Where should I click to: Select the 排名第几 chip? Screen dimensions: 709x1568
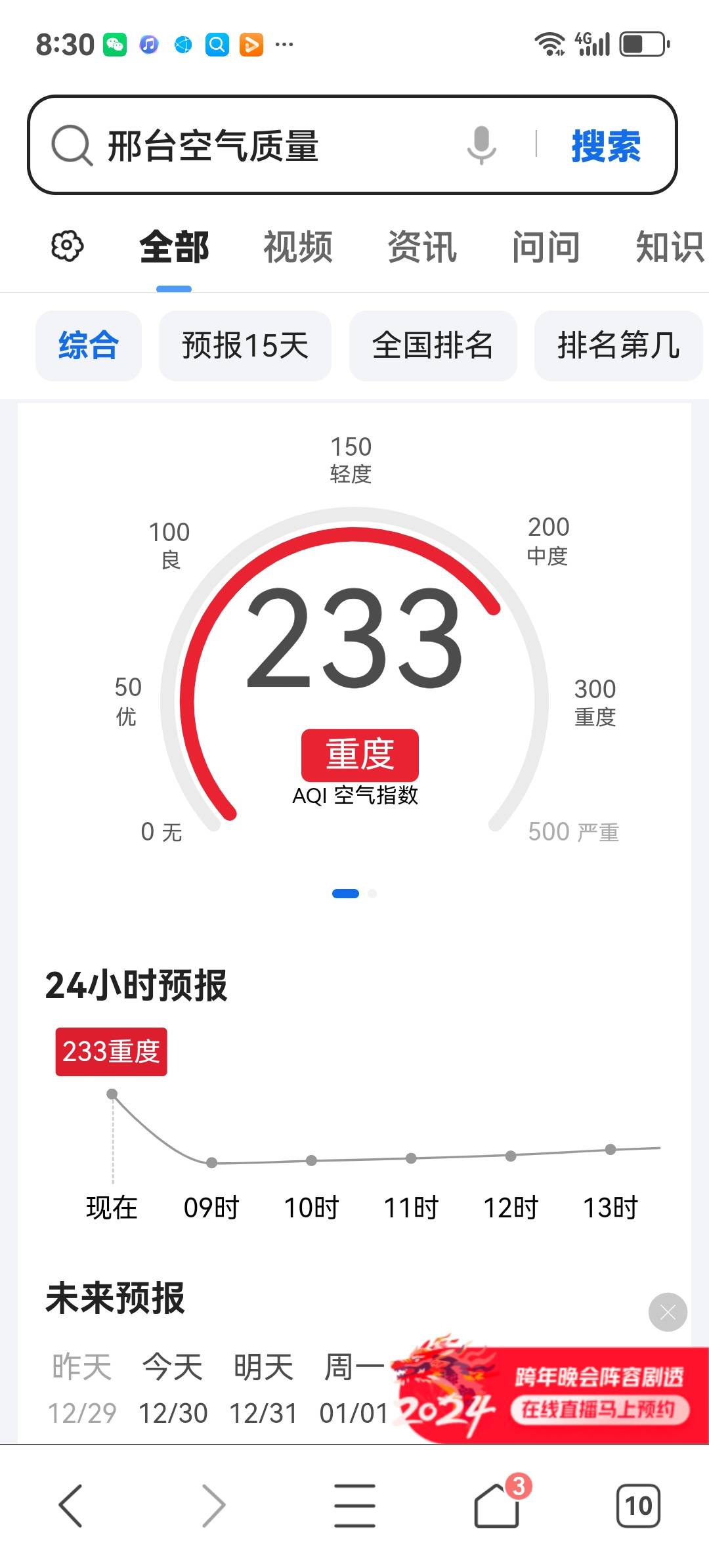[x=618, y=345]
